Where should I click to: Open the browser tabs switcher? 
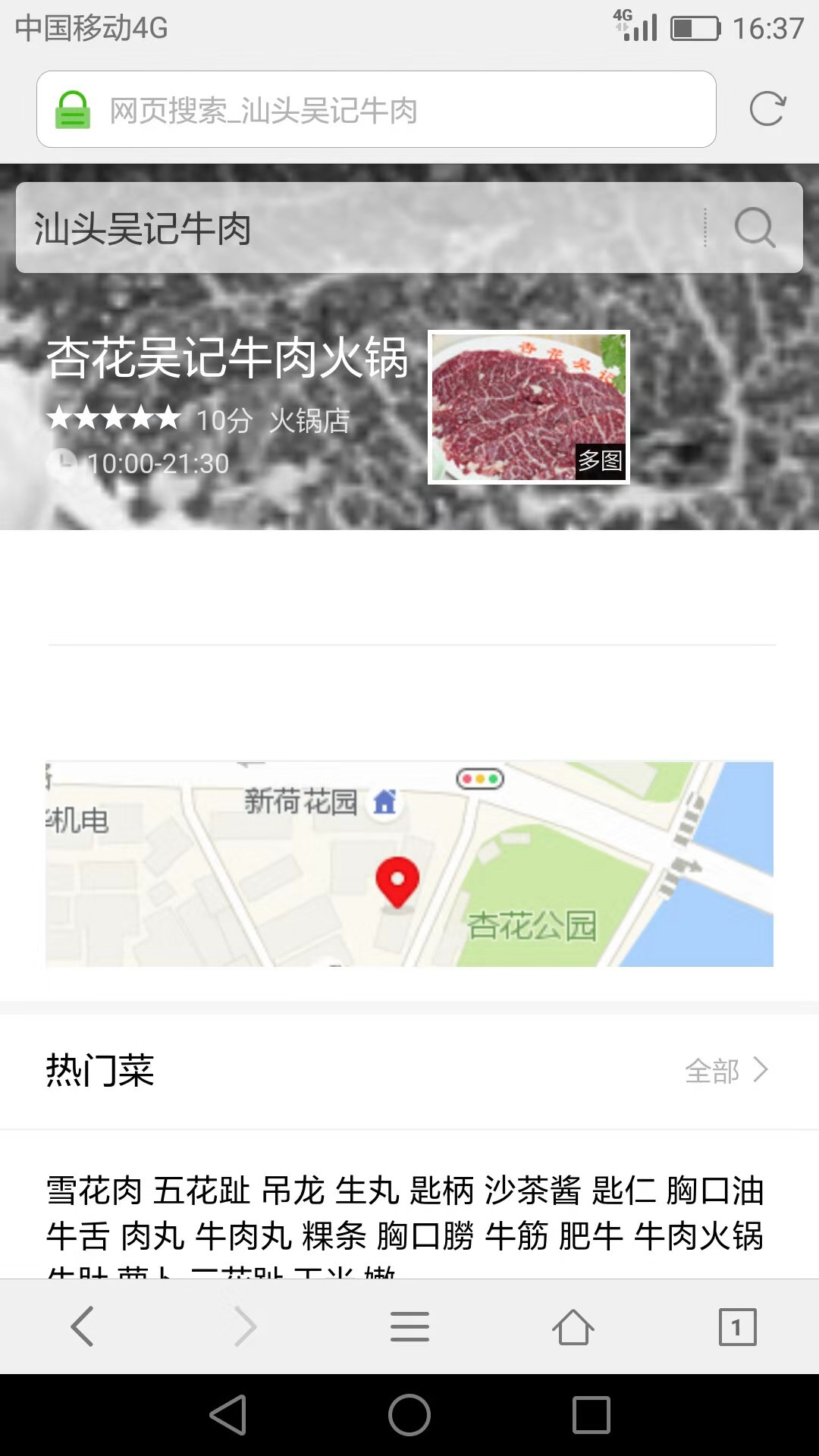[737, 1327]
